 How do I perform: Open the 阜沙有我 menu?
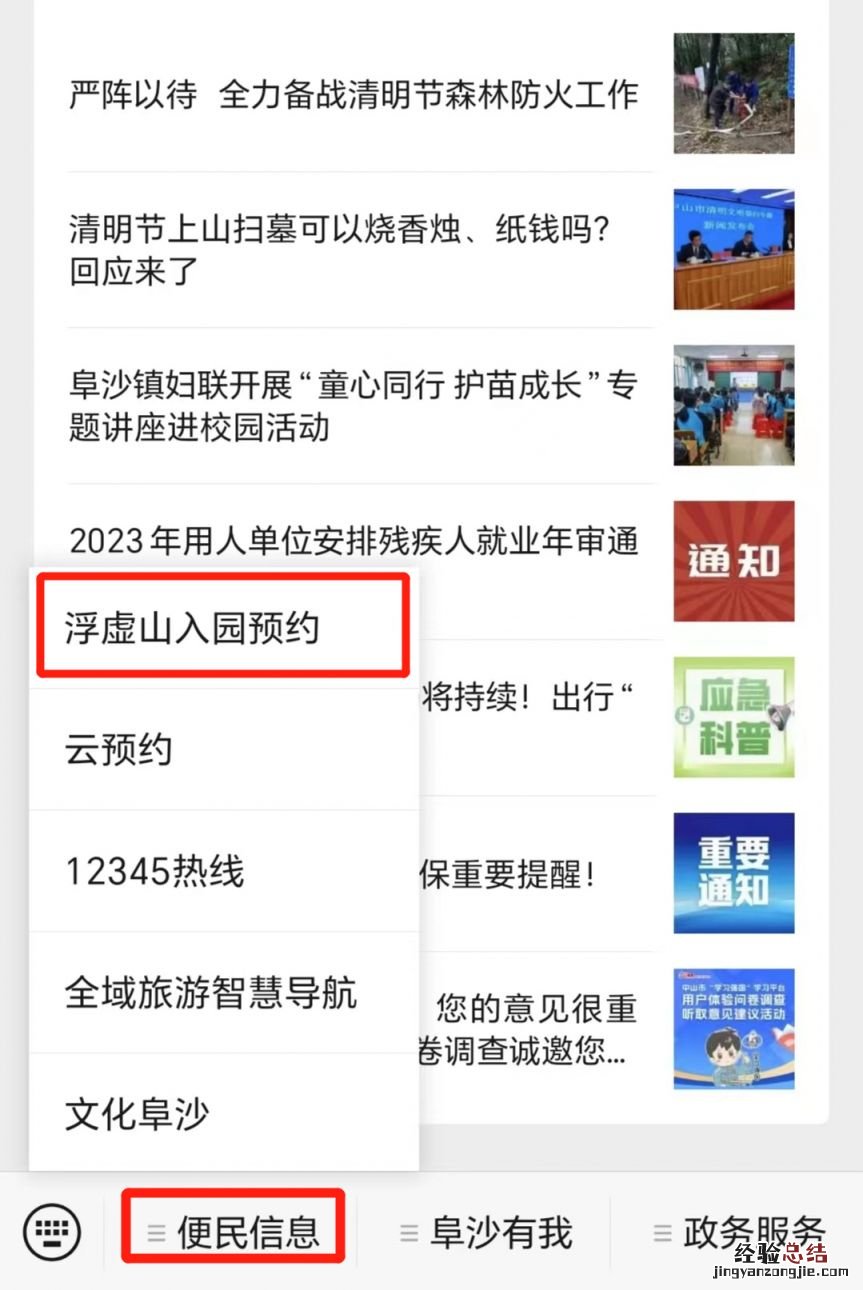486,1231
